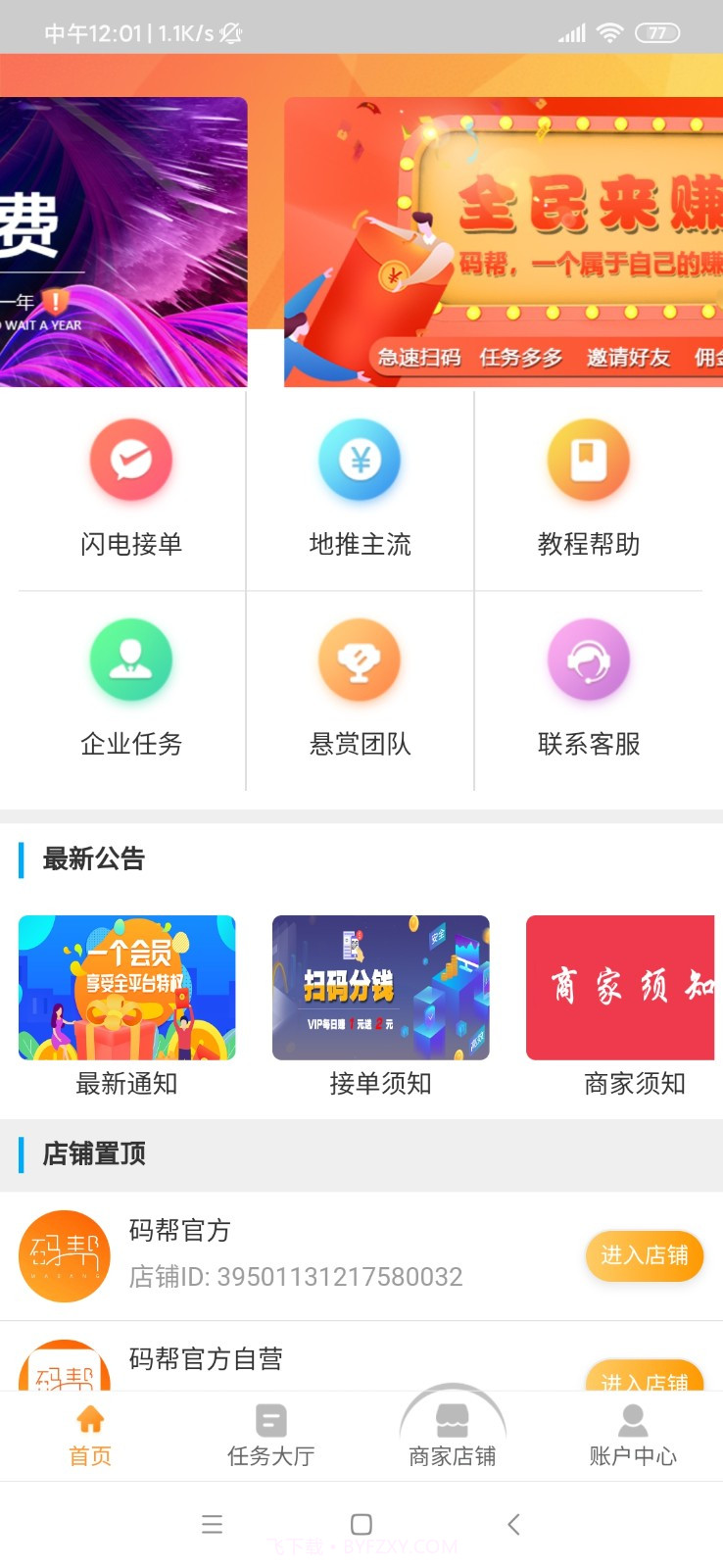Open the 闪电接单 quick order feature
This screenshot has height=1568, width=723.
pos(131,460)
